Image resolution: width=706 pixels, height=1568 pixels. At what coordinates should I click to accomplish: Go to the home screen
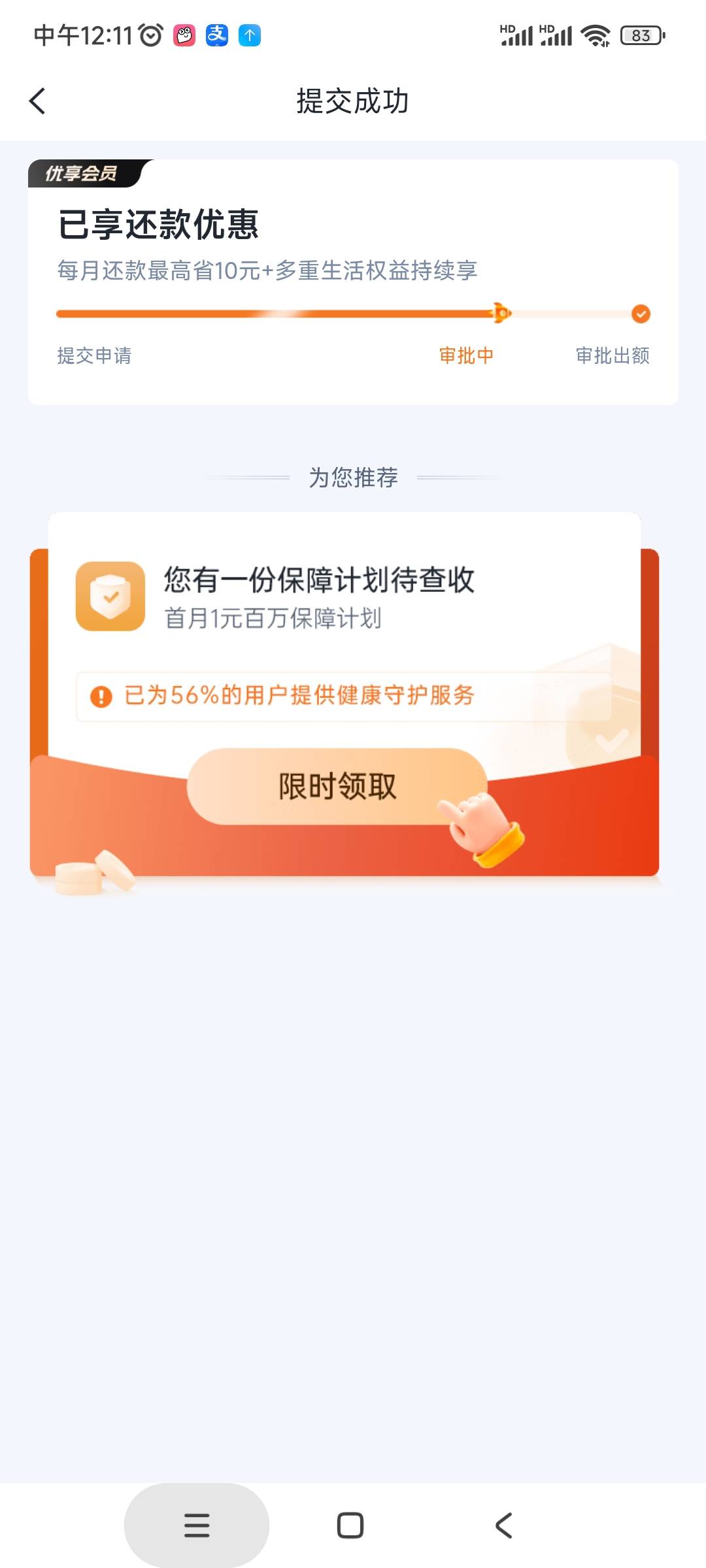[x=350, y=1526]
